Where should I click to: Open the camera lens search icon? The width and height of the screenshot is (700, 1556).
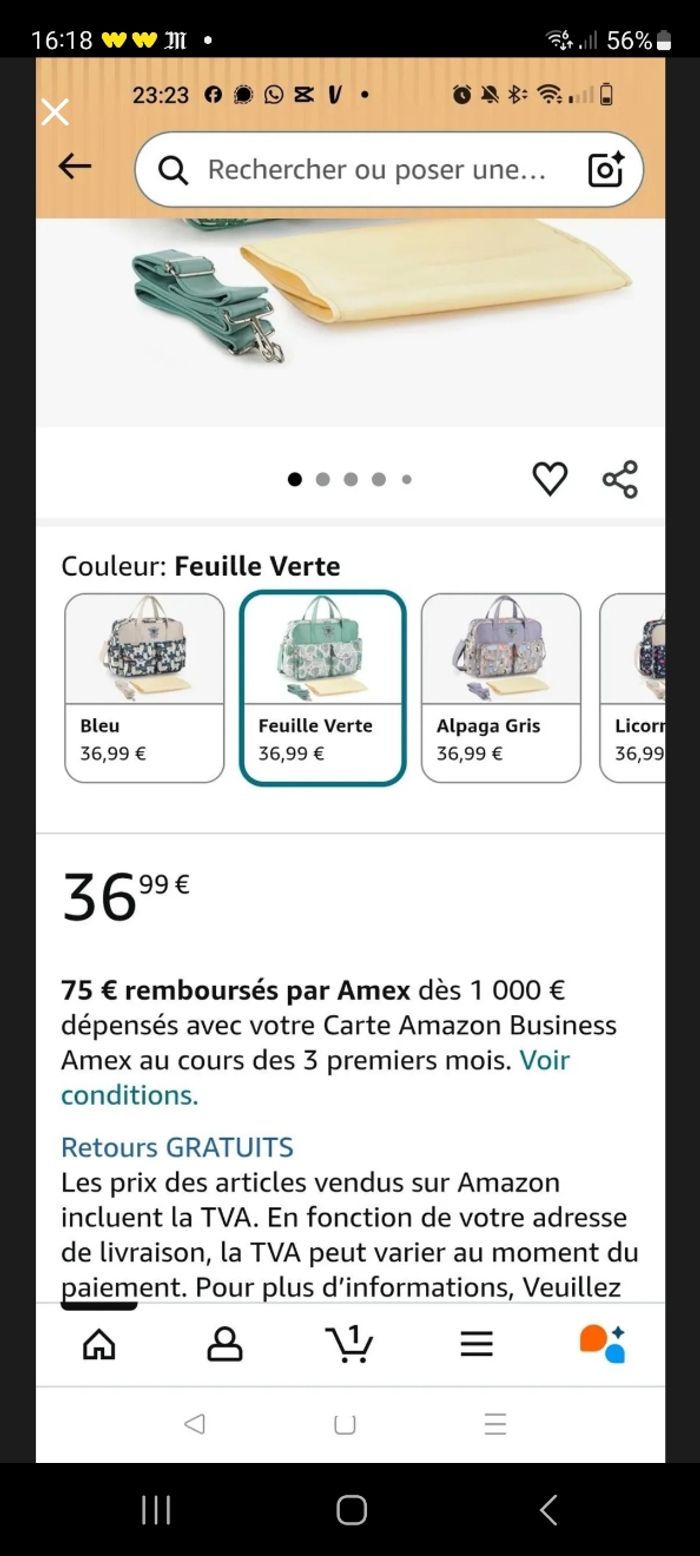coord(606,170)
